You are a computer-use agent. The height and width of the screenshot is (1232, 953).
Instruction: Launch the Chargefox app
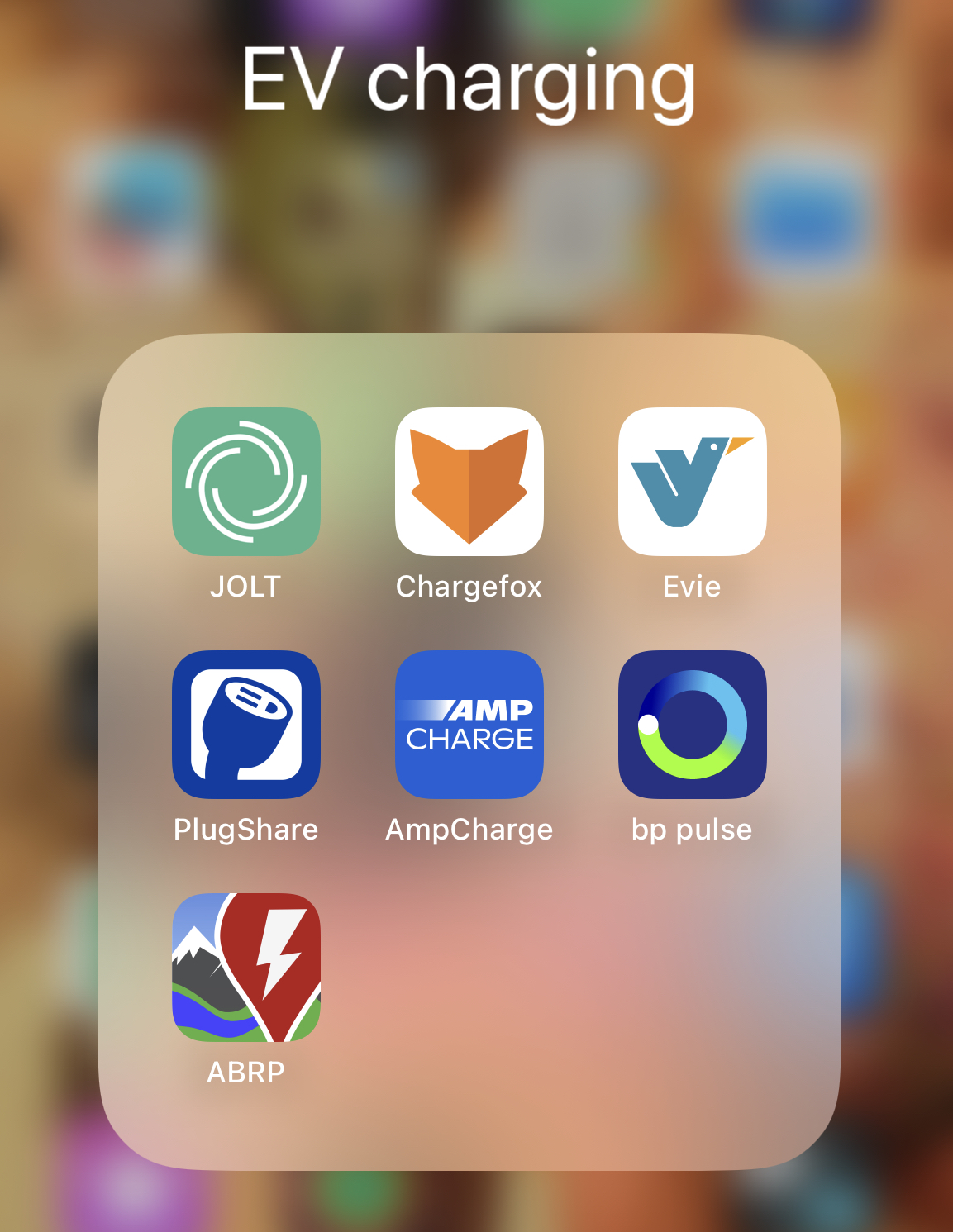coord(469,482)
